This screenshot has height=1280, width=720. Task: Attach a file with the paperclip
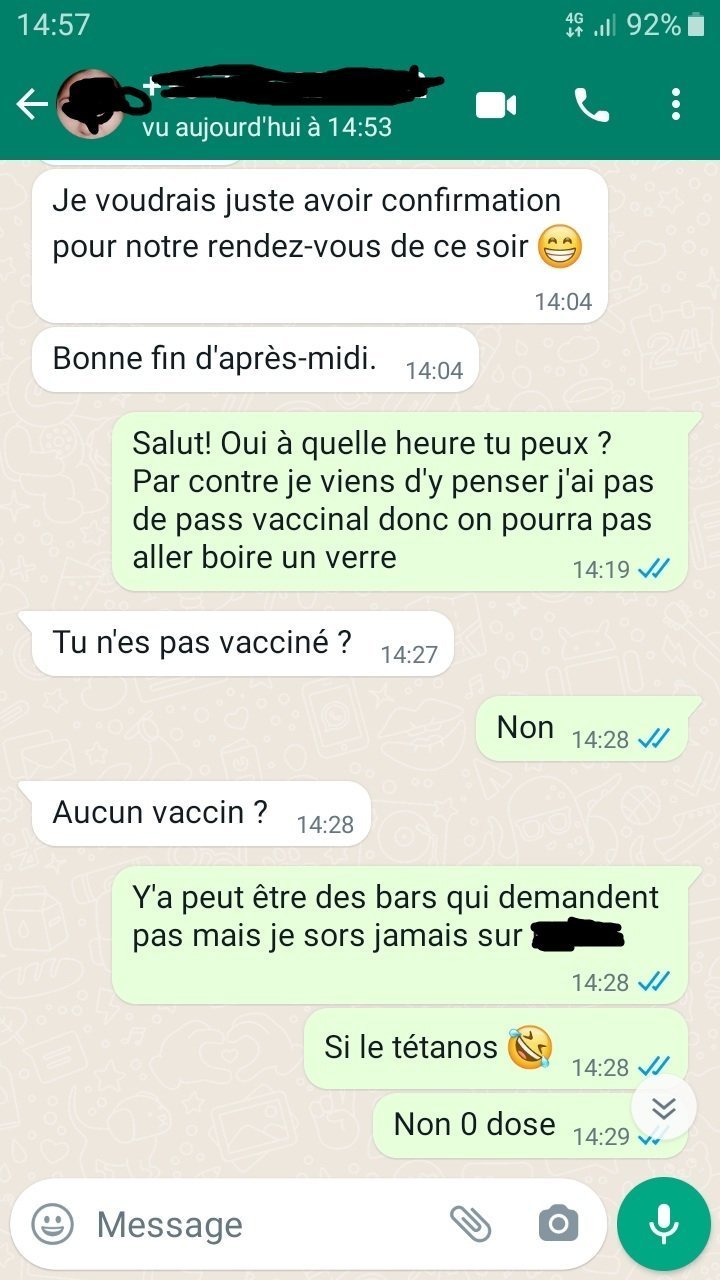click(x=470, y=1224)
